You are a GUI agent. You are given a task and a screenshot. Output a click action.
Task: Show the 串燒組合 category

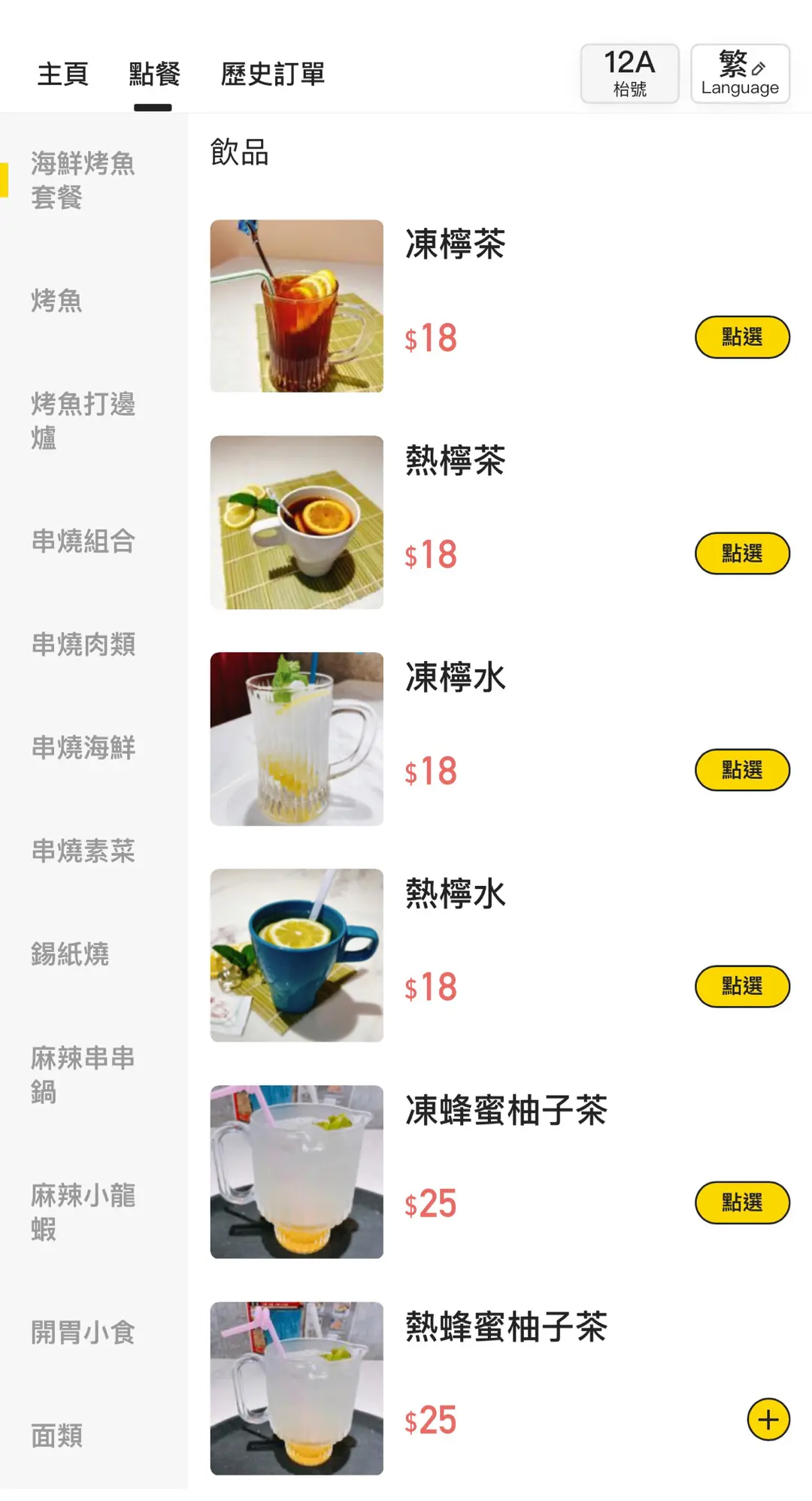(x=83, y=541)
